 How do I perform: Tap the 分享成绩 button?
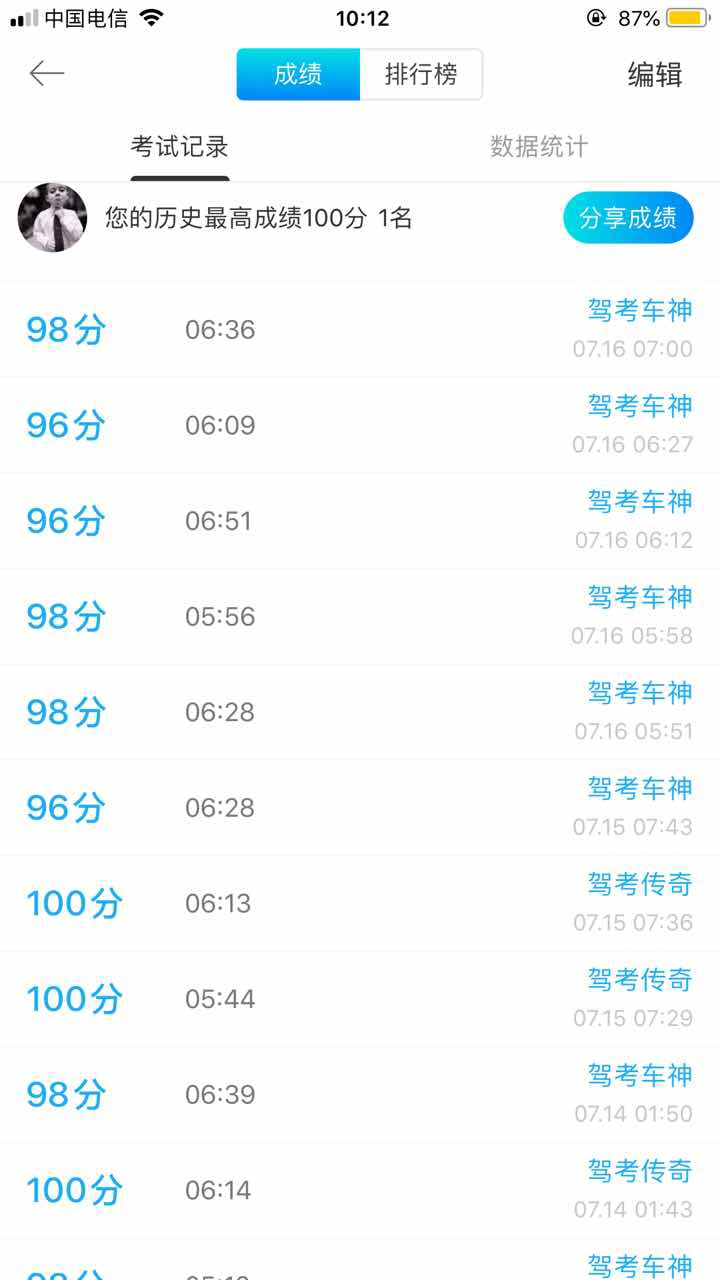(x=628, y=217)
